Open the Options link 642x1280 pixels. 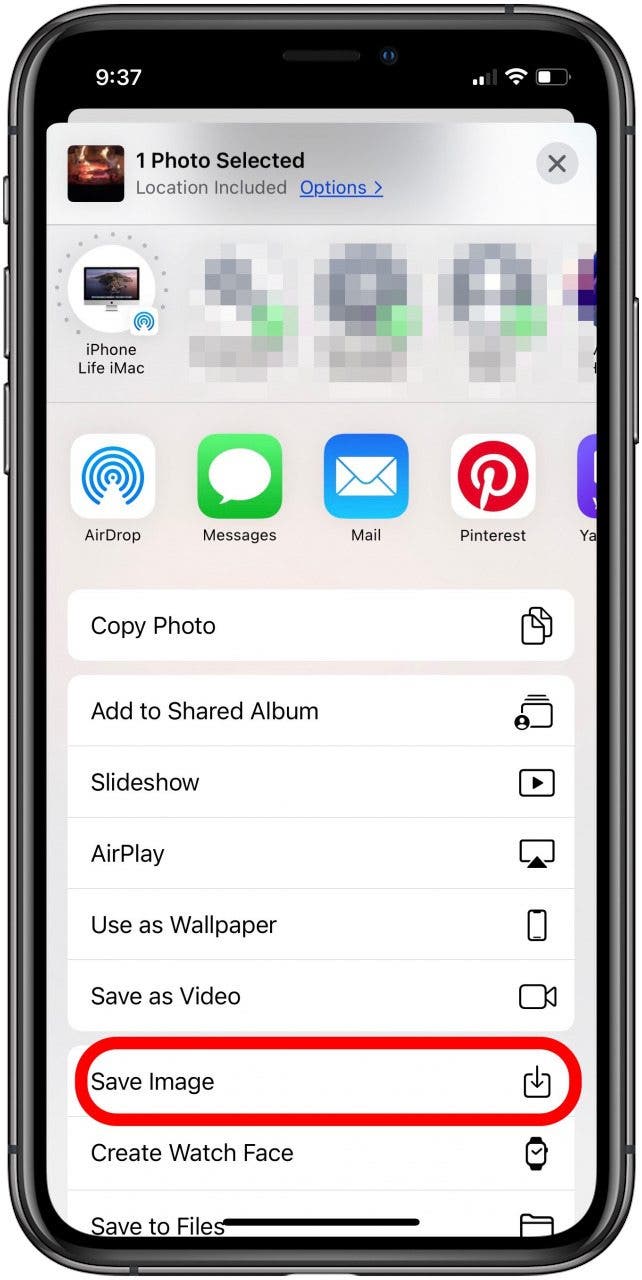341,188
